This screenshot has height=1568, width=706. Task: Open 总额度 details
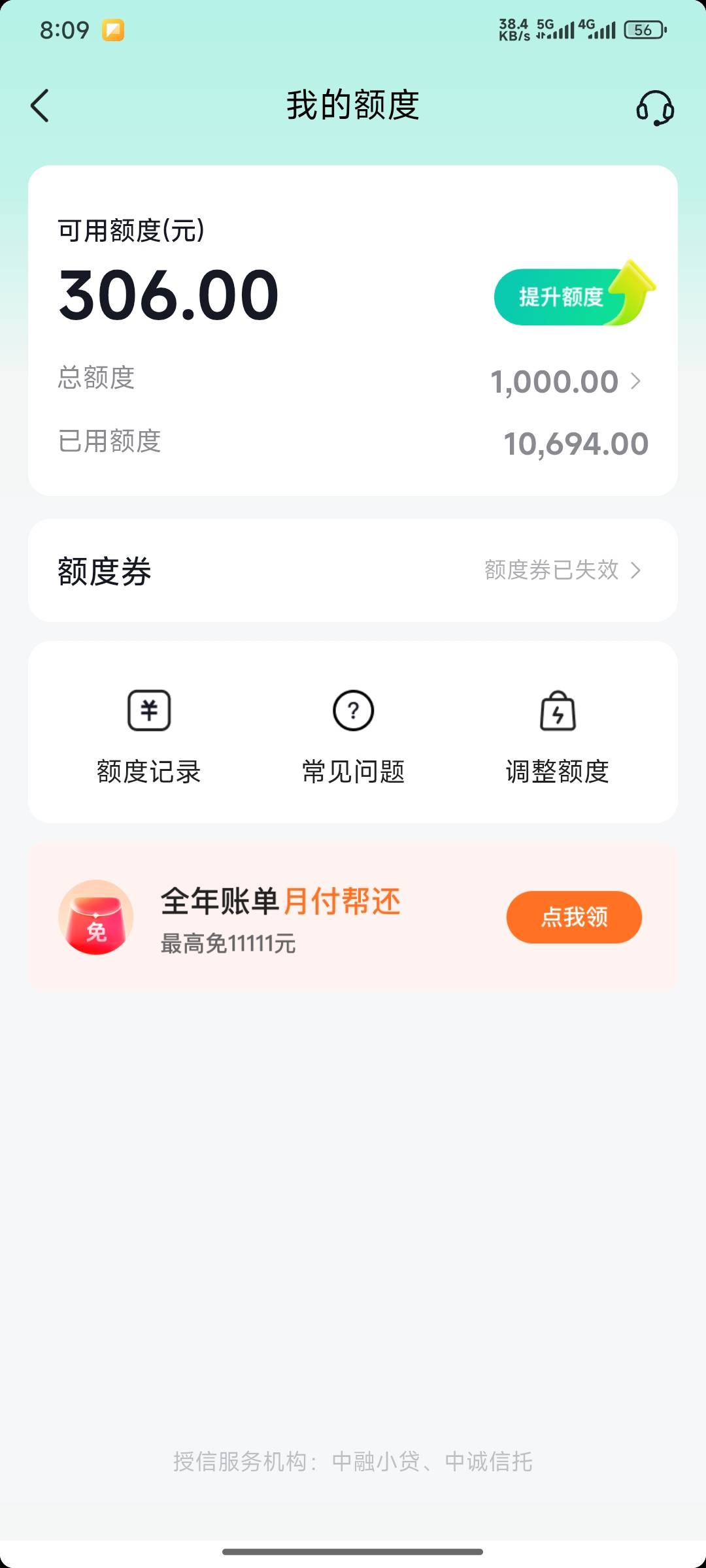point(565,381)
